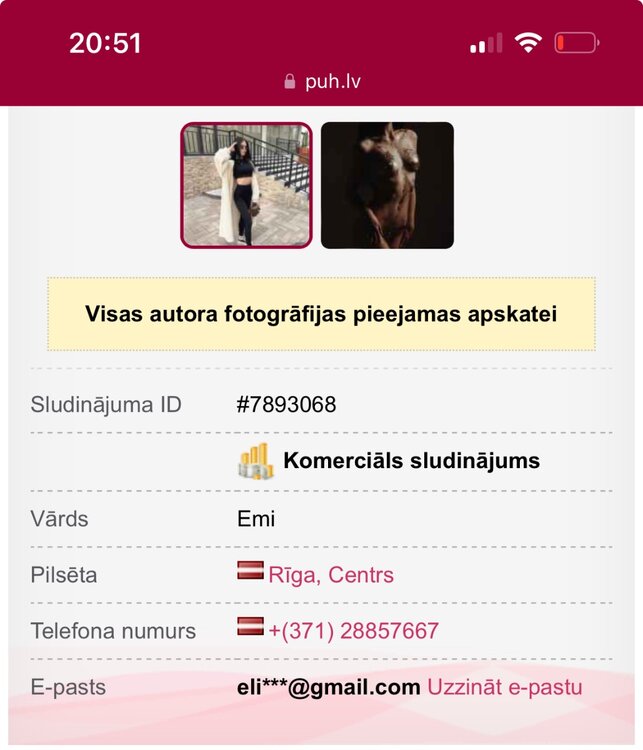Open the outdoor photo thumbnail with white coat
The height and width of the screenshot is (750, 643).
point(246,185)
